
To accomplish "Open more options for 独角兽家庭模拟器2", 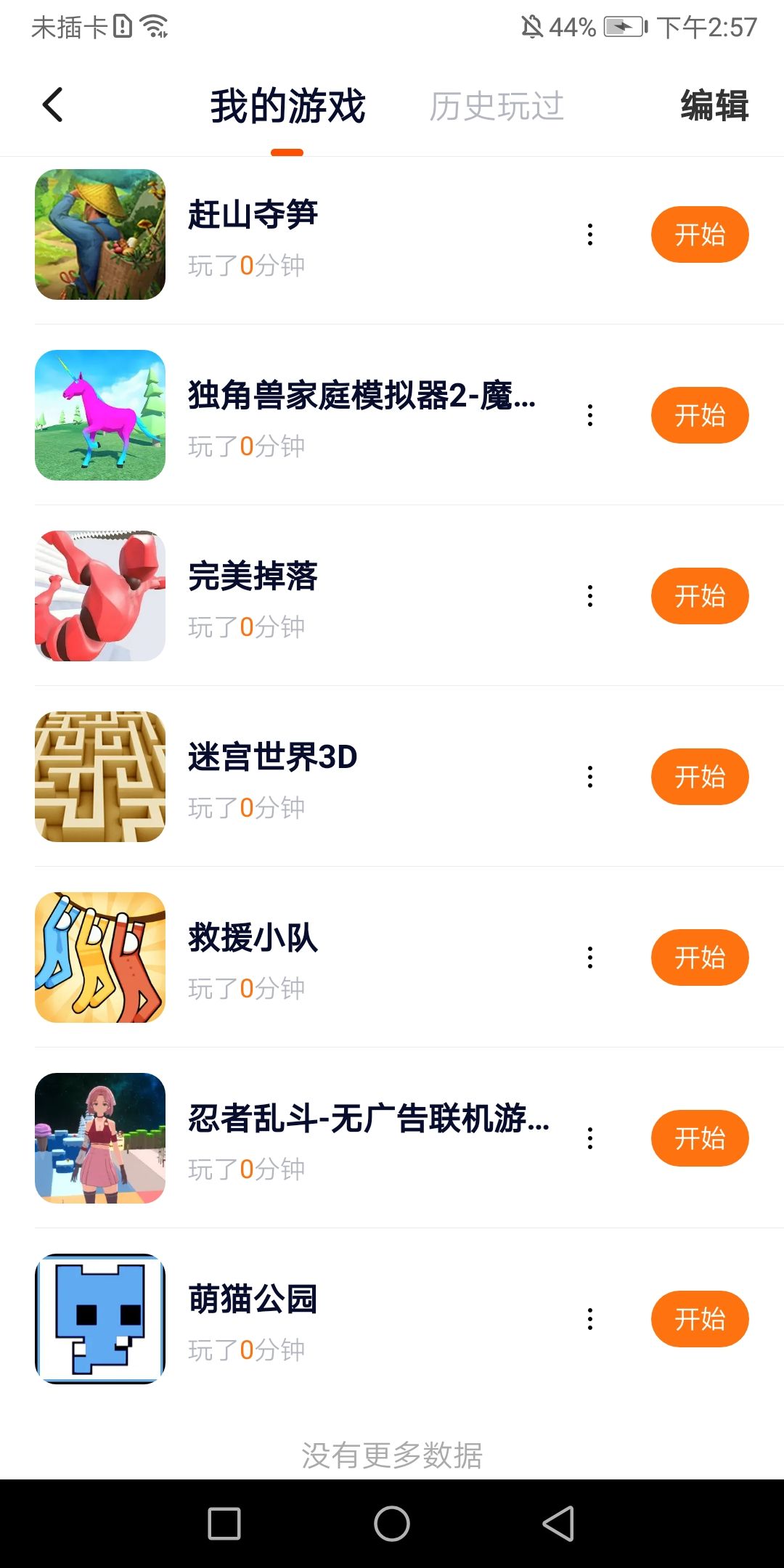I will click(590, 415).
